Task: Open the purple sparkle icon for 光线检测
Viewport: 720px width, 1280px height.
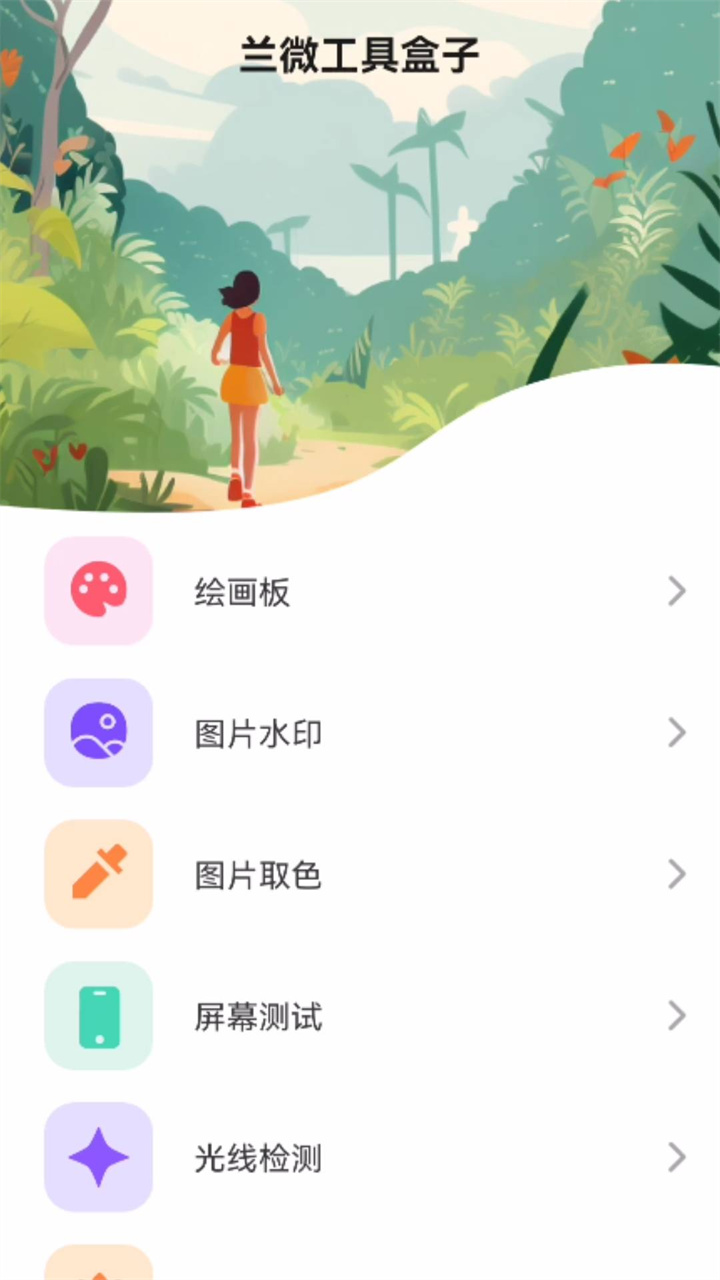Action: [x=98, y=1158]
